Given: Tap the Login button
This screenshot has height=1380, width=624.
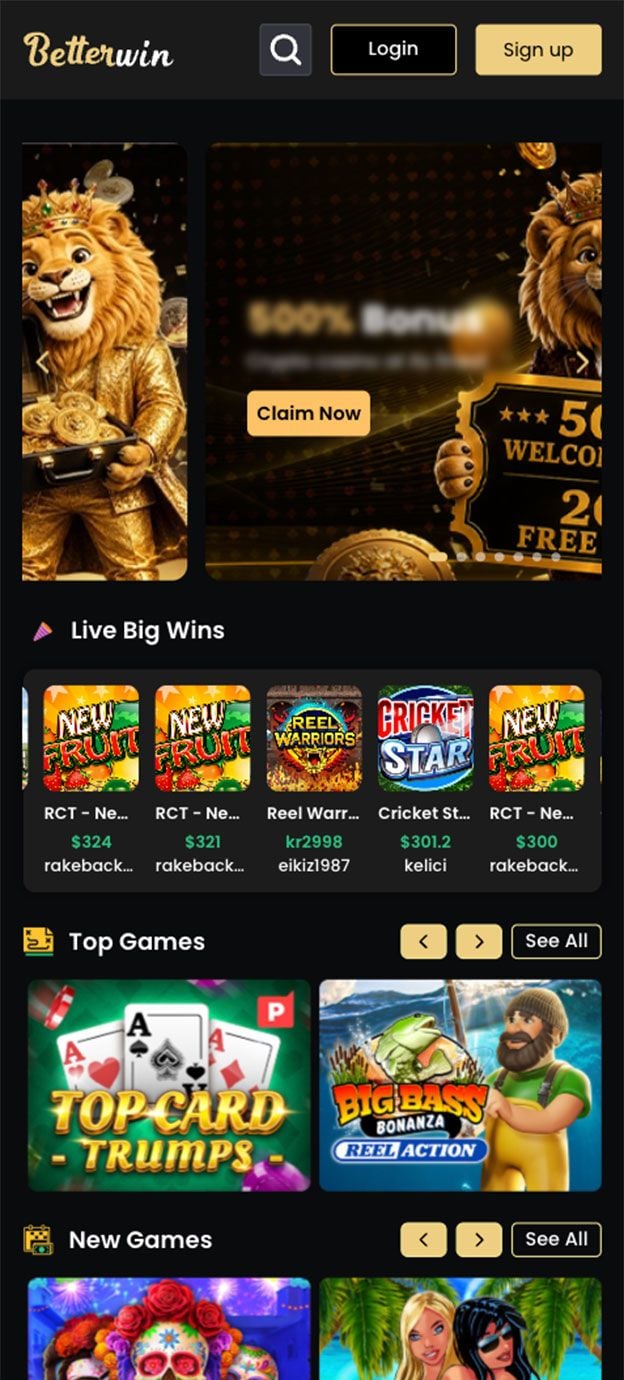Looking at the screenshot, I should point(393,50).
